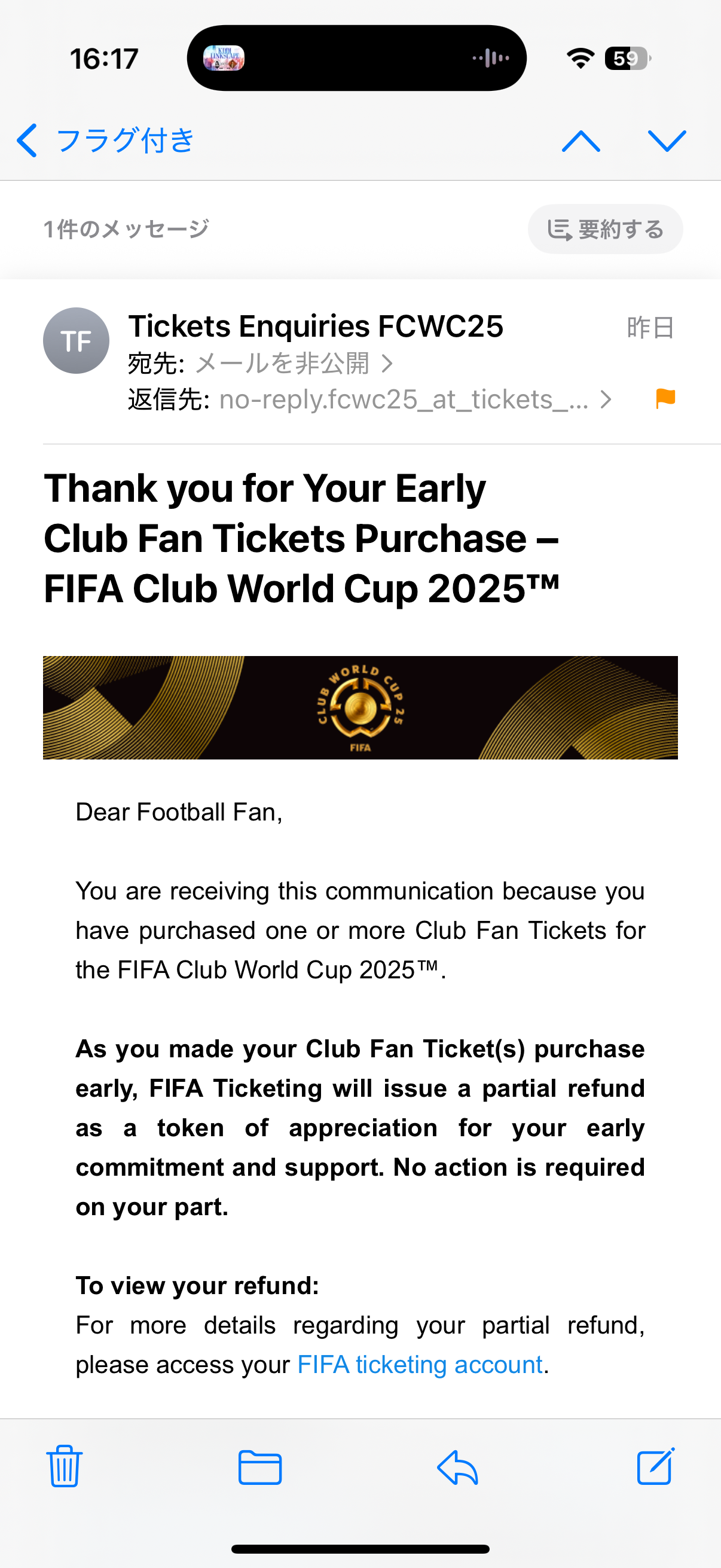Open the TF sender avatar
721x1568 pixels.
point(76,340)
